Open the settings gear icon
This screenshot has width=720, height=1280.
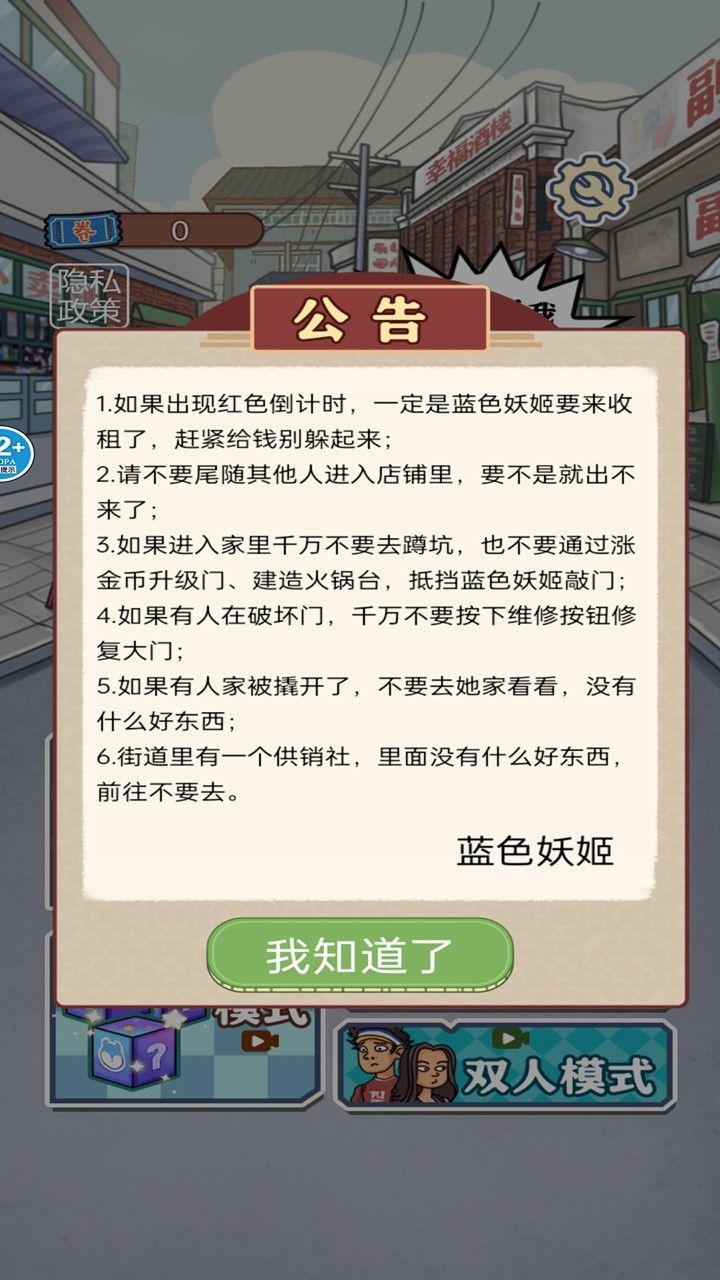tap(590, 190)
